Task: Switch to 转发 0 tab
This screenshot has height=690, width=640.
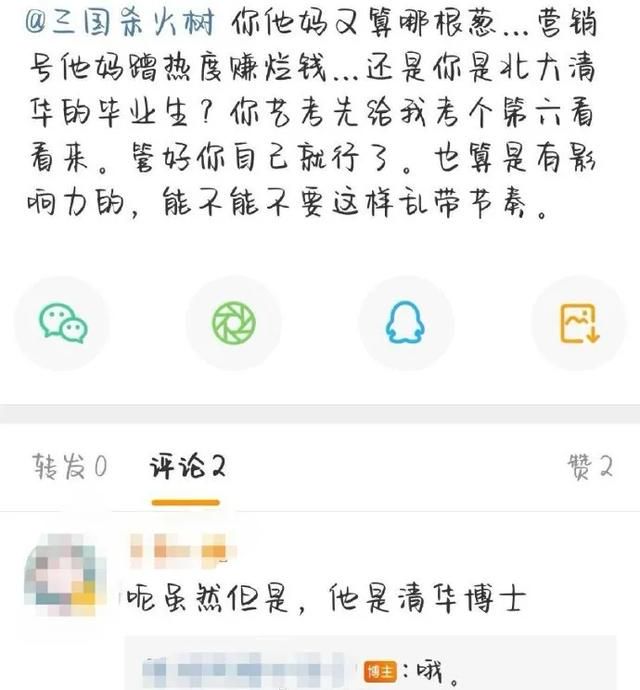Action: 69,466
